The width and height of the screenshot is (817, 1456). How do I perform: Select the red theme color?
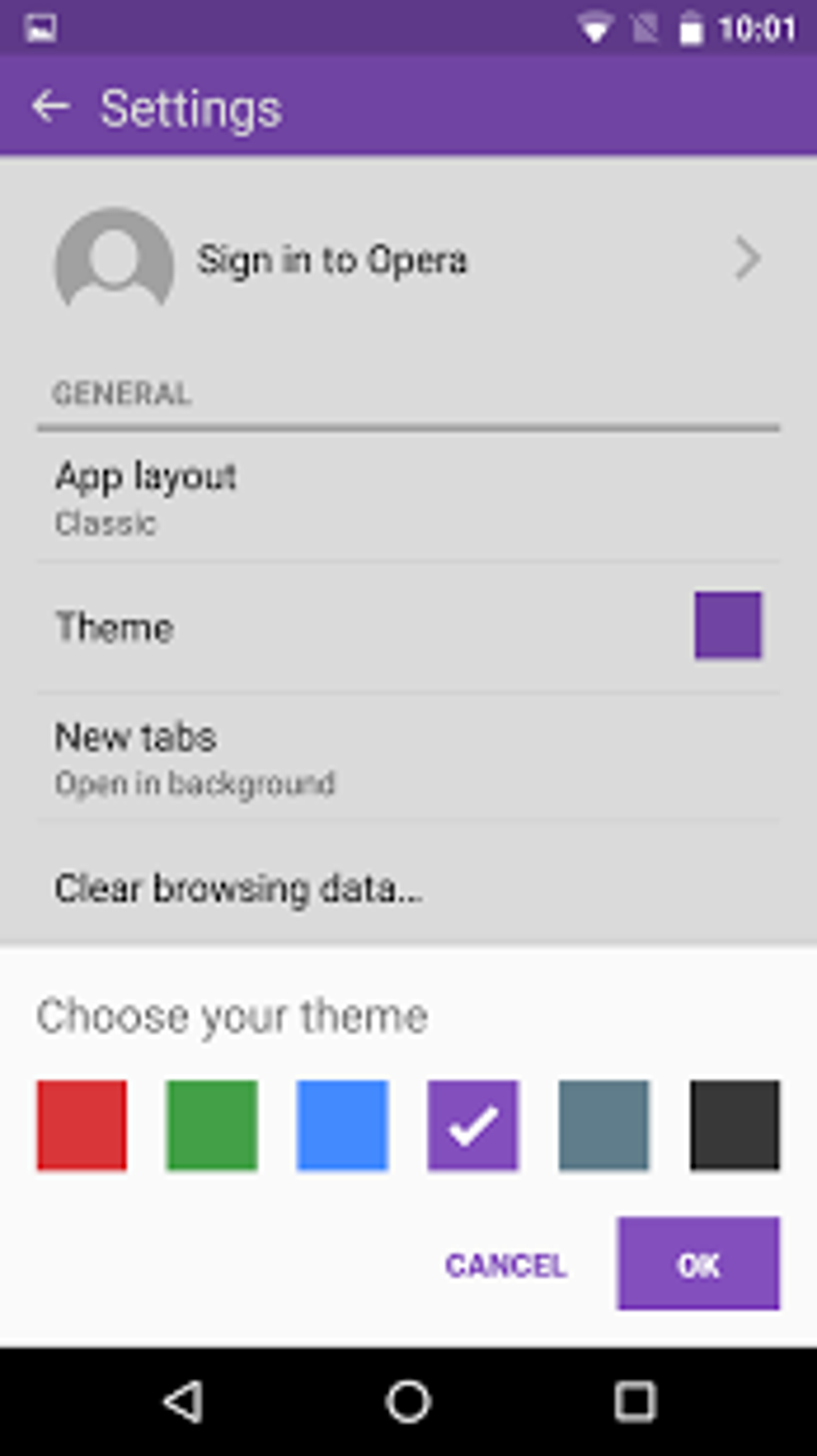(82, 1125)
